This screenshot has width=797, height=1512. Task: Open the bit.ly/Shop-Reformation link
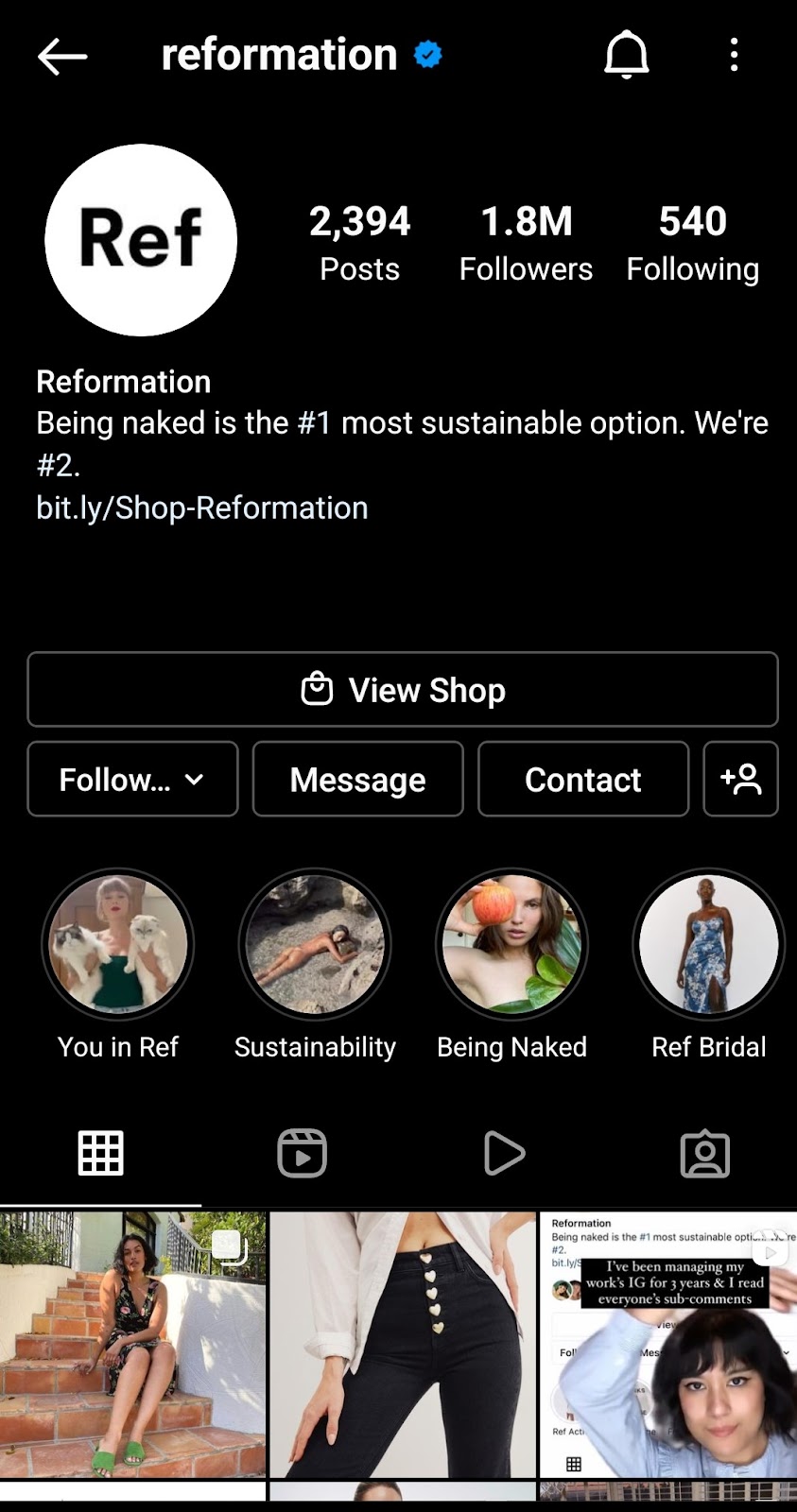click(x=202, y=508)
